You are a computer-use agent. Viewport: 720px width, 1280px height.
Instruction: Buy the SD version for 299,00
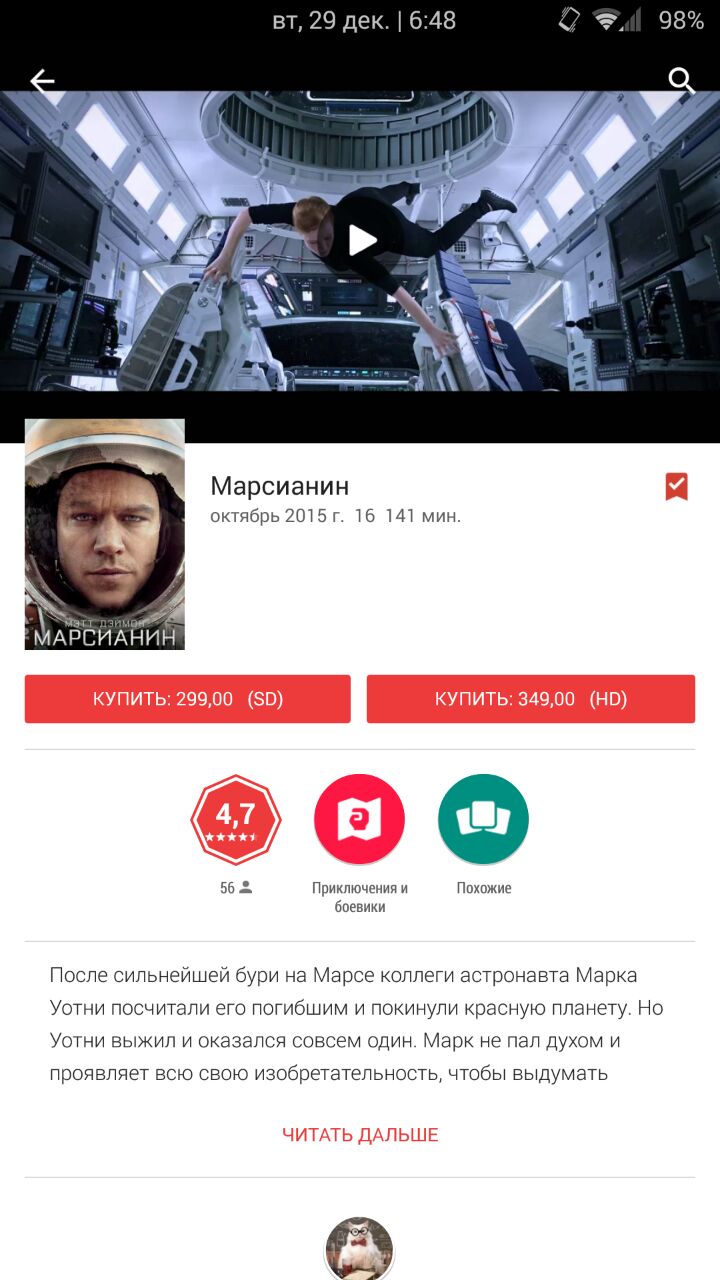click(187, 699)
